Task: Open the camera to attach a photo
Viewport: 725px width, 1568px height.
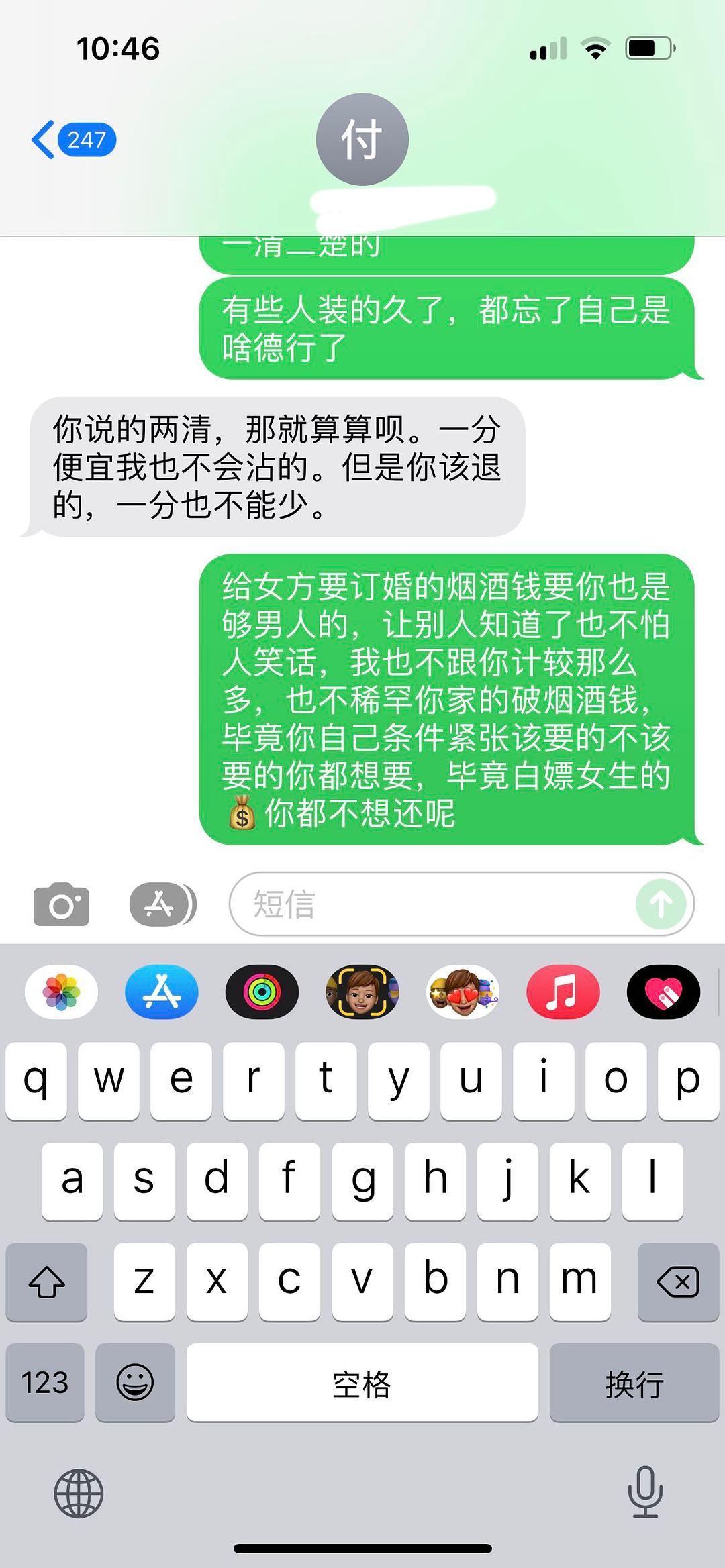Action: (61, 904)
